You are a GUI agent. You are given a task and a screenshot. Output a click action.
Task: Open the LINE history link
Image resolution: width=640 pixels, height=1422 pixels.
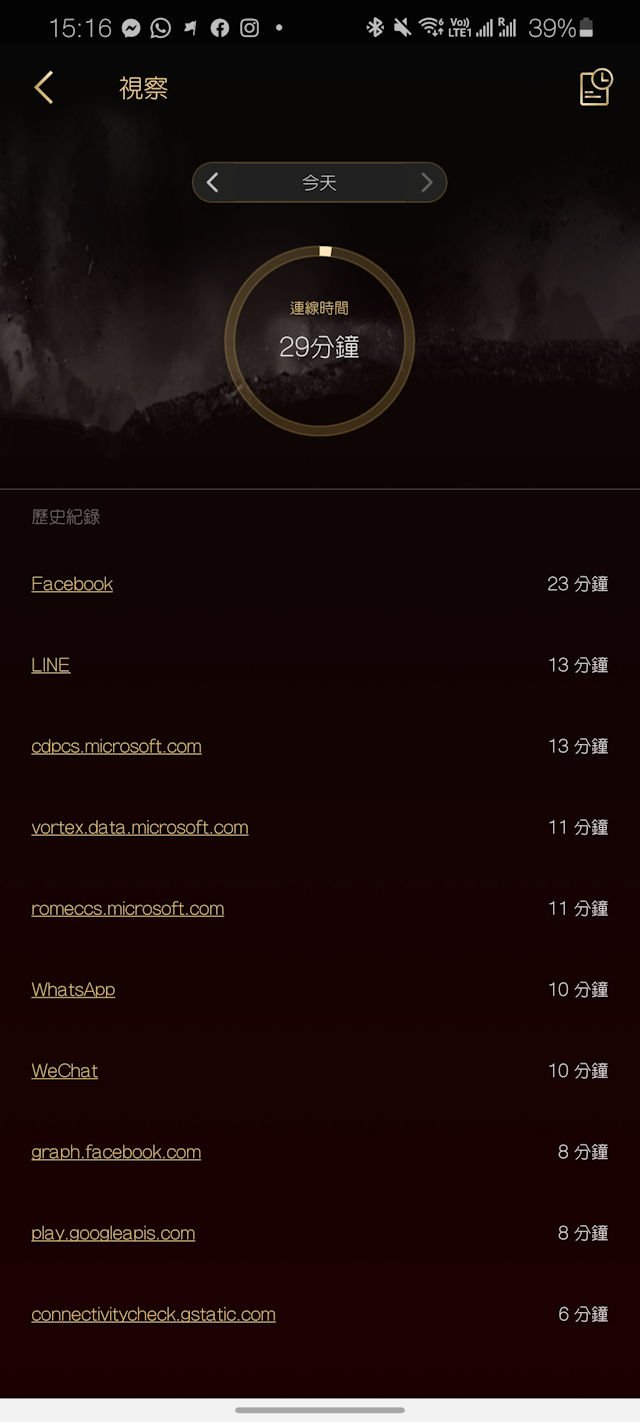51,665
